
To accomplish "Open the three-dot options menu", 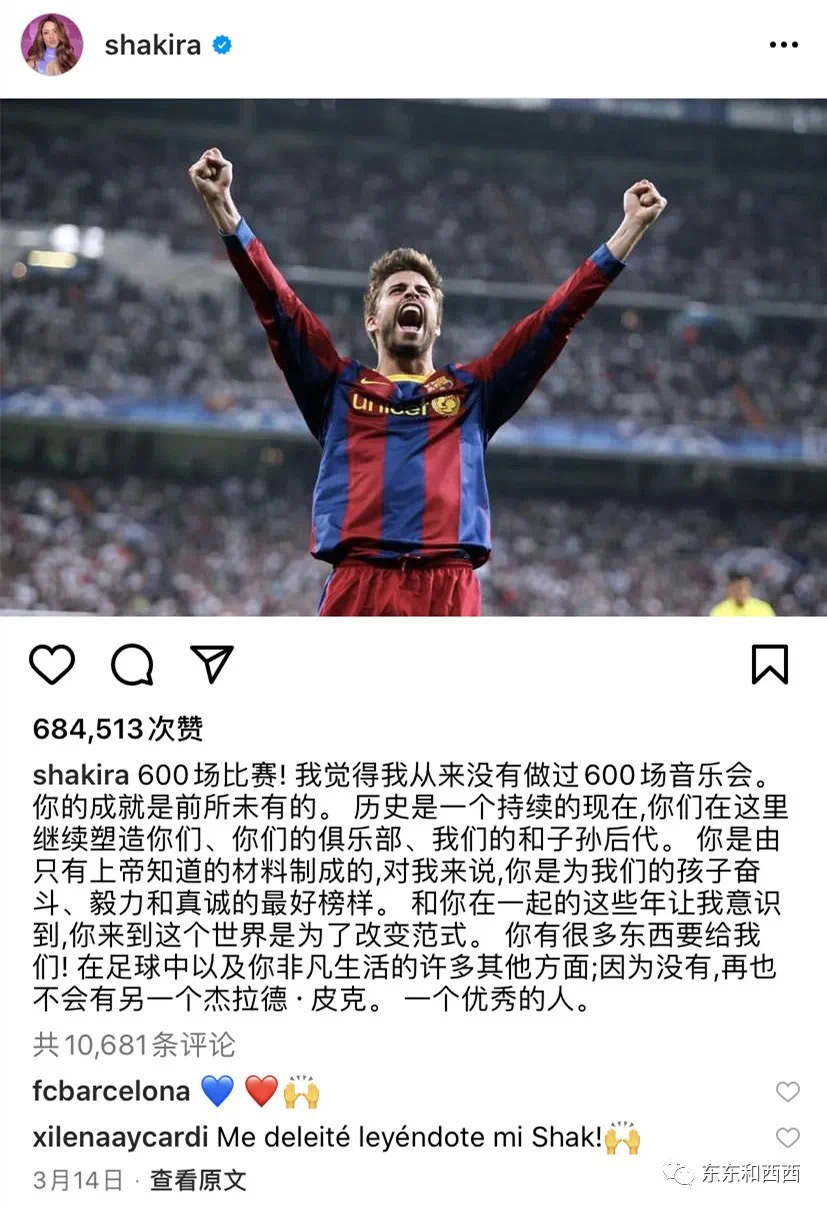I will (x=783, y=45).
